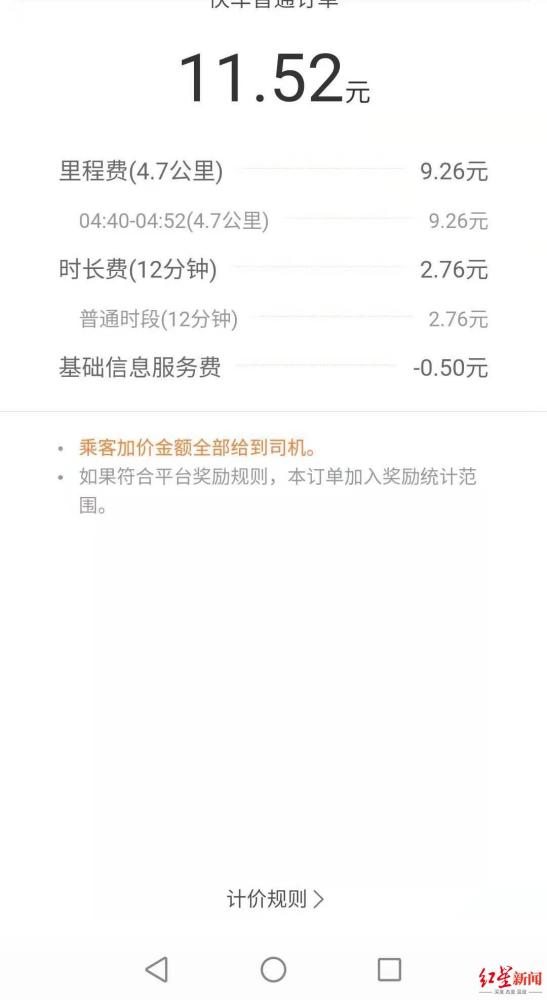Open the recent apps view

coord(390,969)
